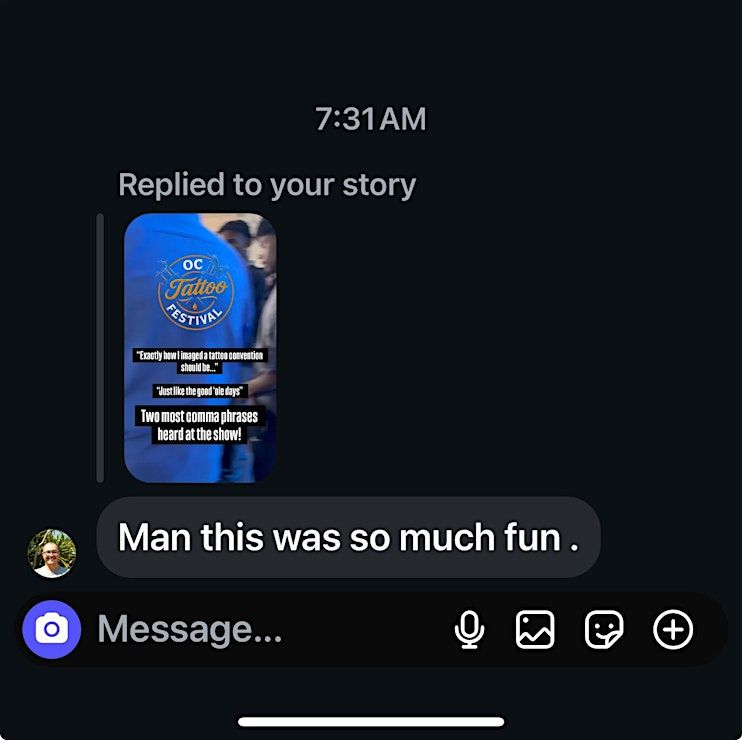Open the camera from the message bar
The width and height of the screenshot is (742, 740).
click(x=51, y=630)
